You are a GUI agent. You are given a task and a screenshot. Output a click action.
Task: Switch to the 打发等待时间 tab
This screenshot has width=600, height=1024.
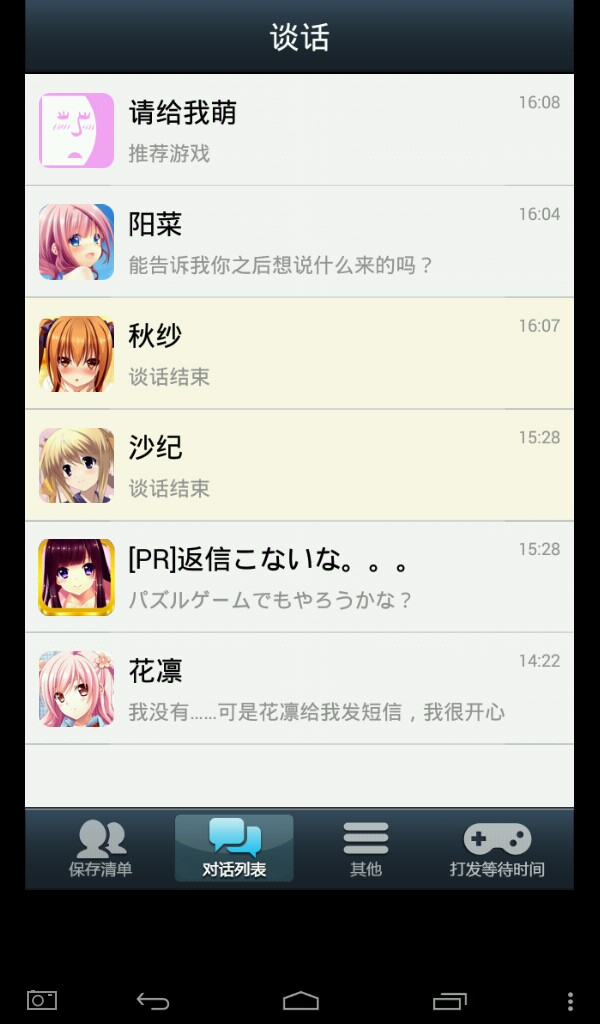click(497, 848)
